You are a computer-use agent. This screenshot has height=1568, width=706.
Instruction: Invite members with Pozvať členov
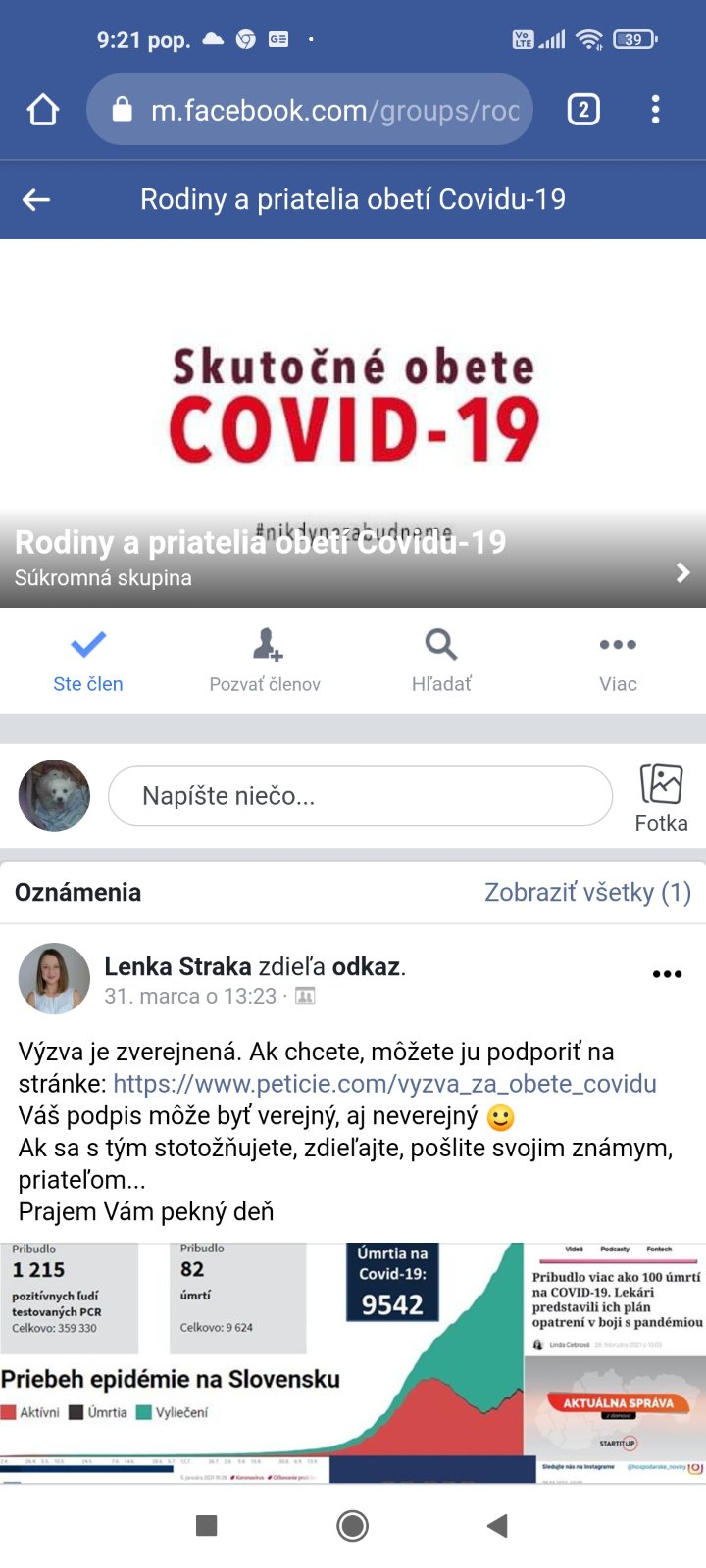(265, 661)
